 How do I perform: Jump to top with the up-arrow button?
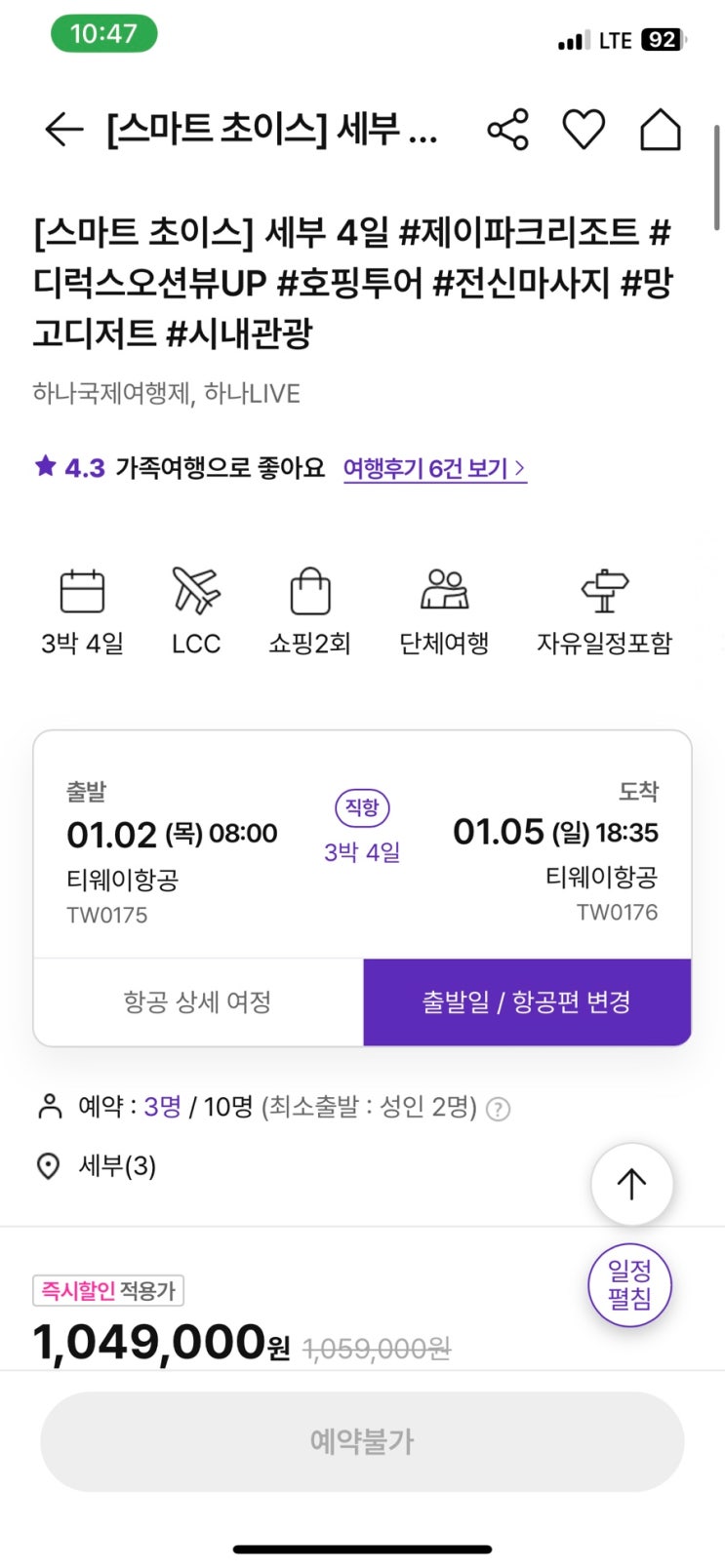coord(631,1184)
